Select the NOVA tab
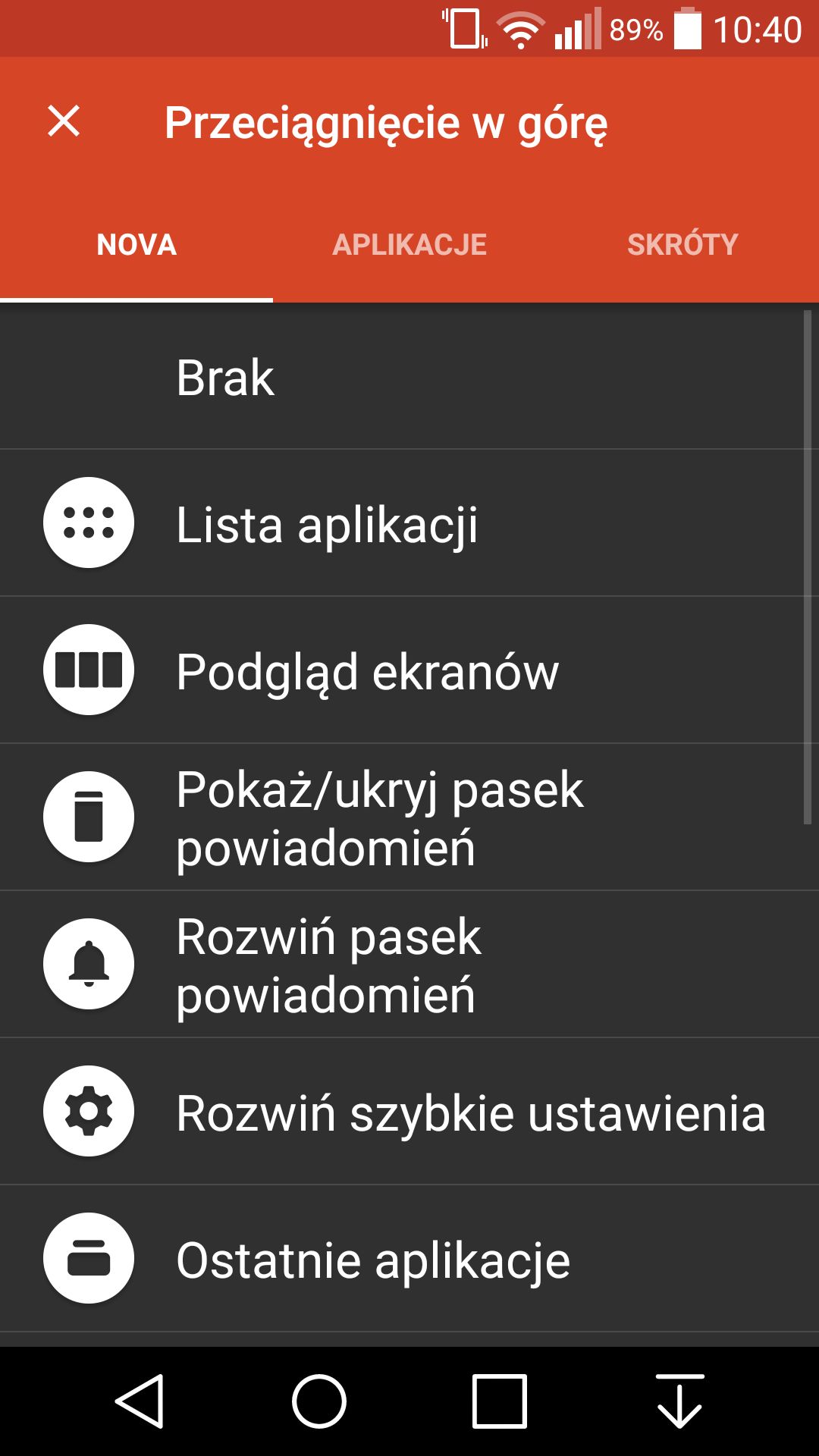 (136, 244)
